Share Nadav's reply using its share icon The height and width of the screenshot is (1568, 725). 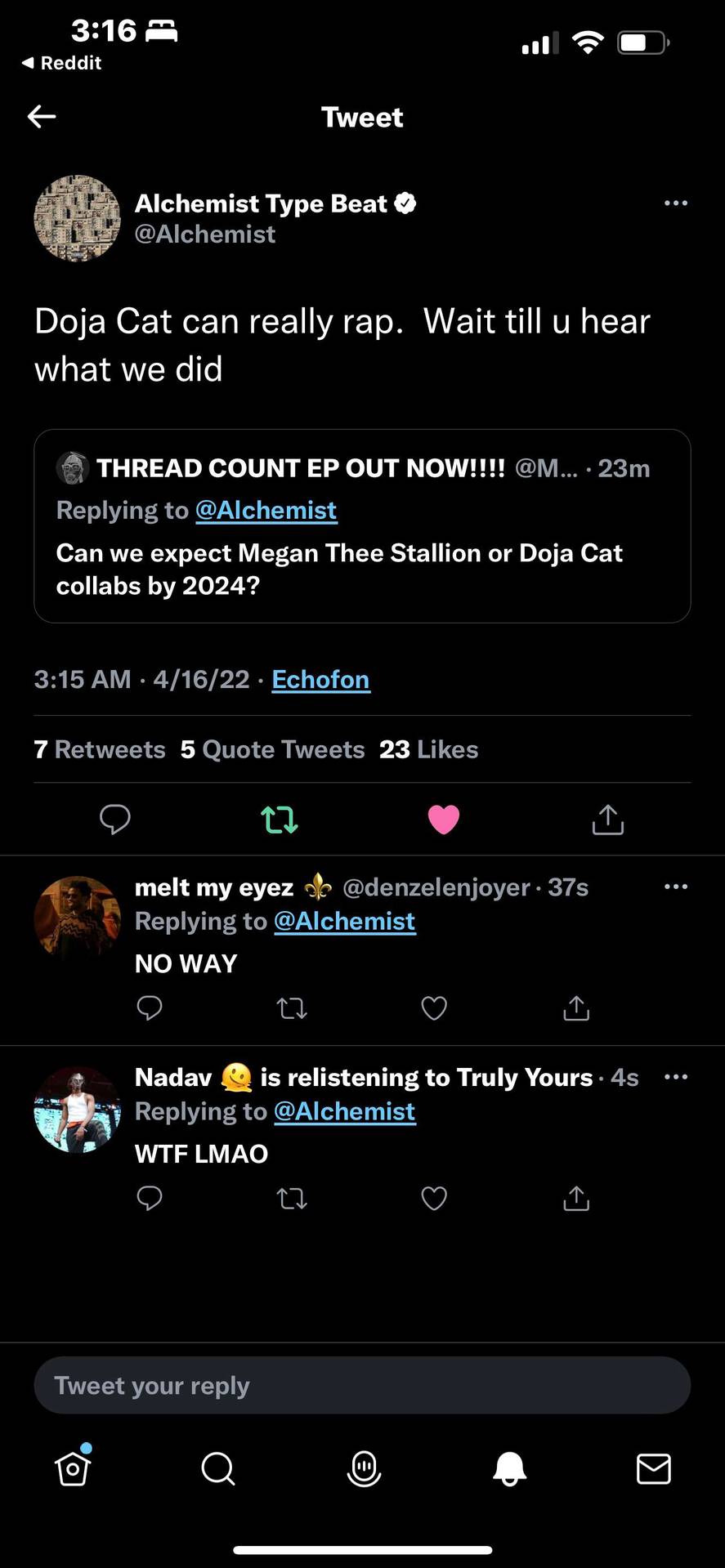(x=576, y=1198)
